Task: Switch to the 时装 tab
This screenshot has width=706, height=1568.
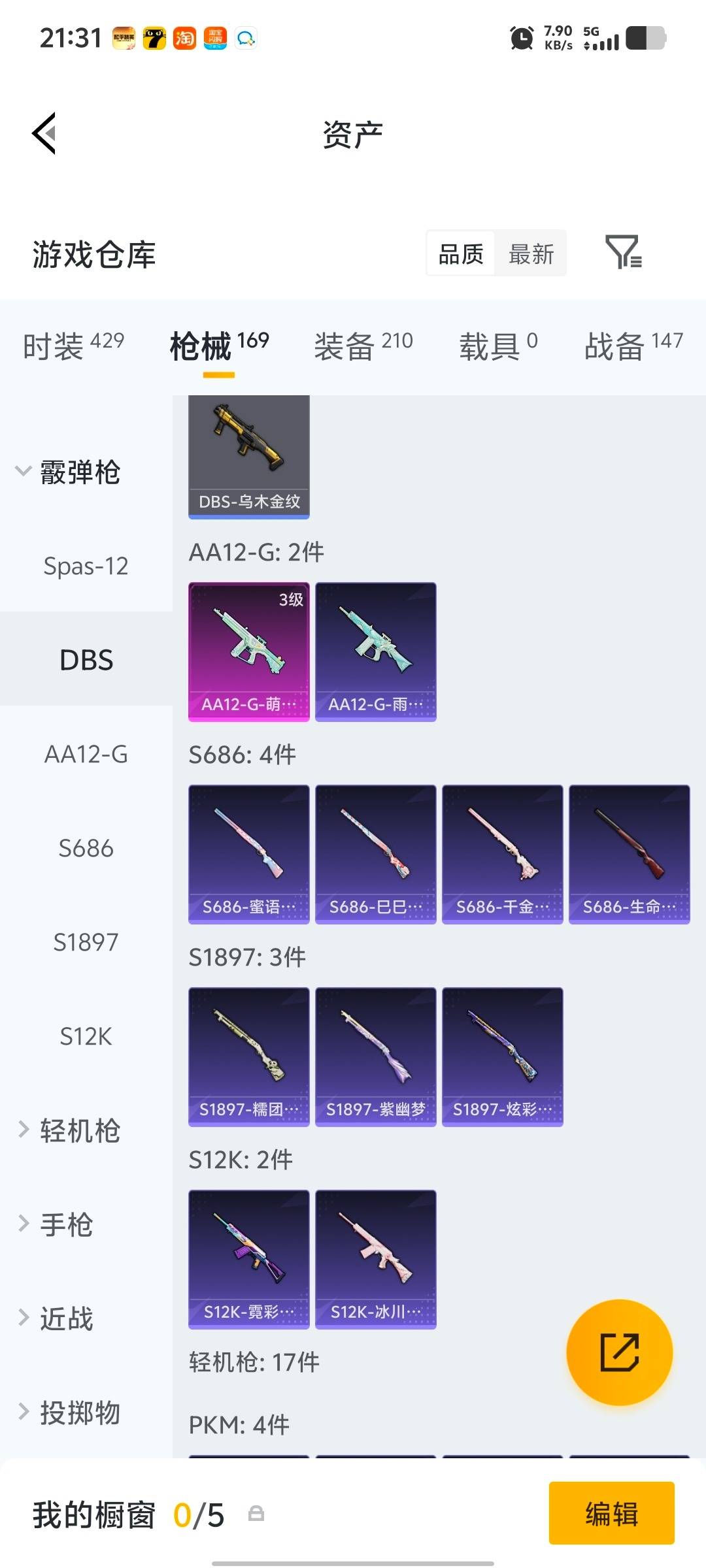Action: [73, 345]
